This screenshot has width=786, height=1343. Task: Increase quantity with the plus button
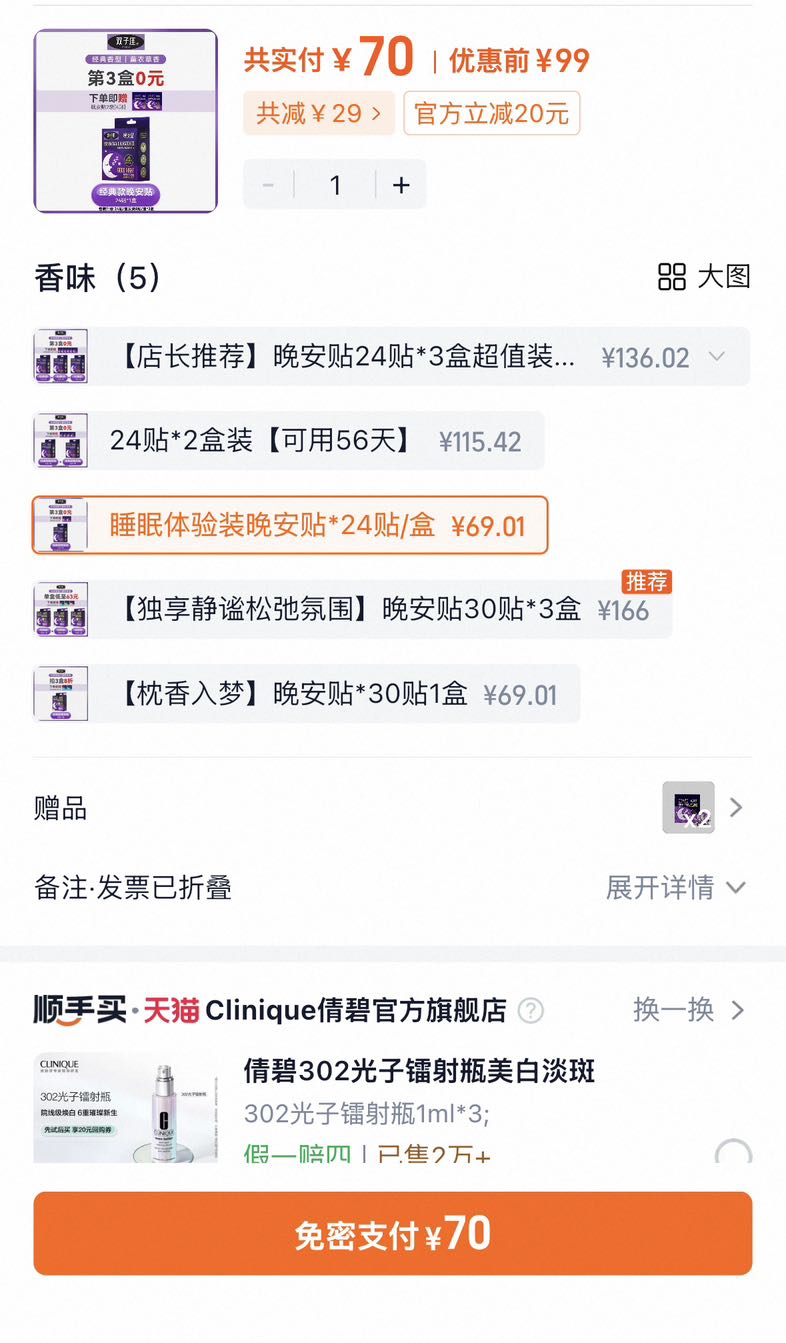[401, 185]
